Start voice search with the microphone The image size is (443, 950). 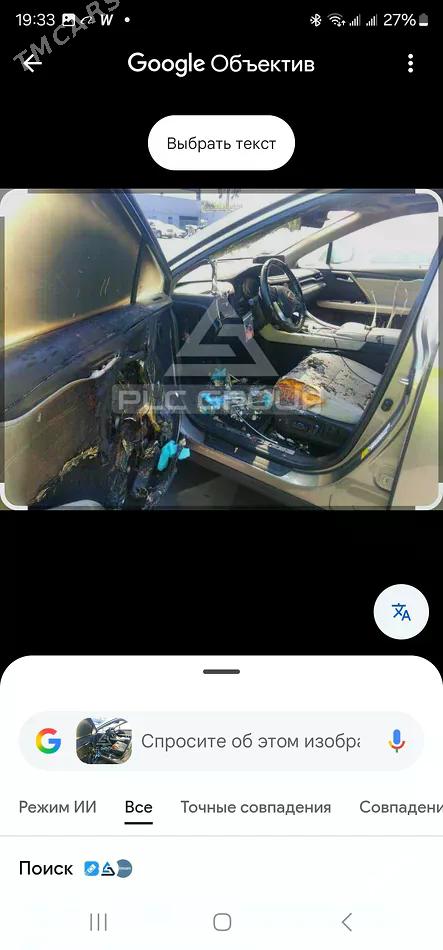point(396,740)
